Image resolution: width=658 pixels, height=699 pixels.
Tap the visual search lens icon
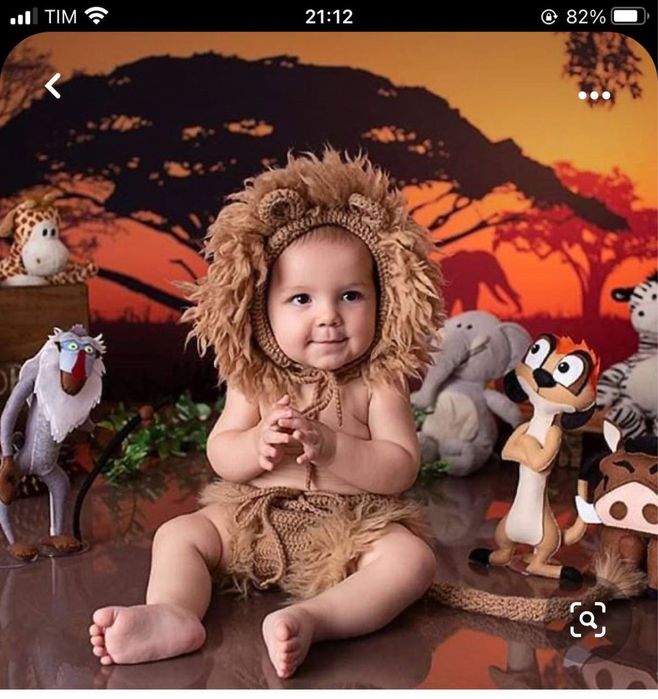point(588,621)
